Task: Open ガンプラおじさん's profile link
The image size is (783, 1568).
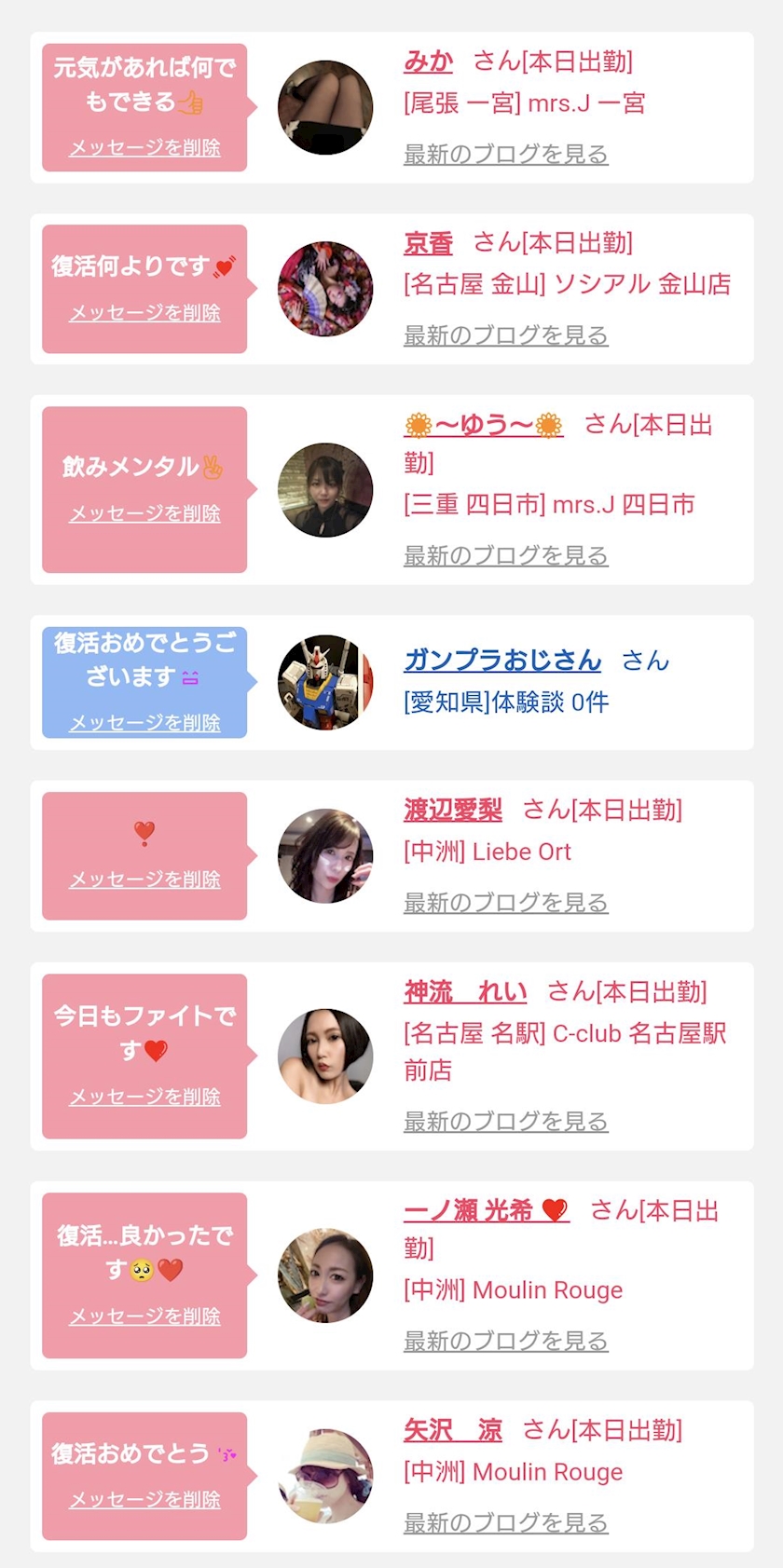Action: (x=502, y=661)
